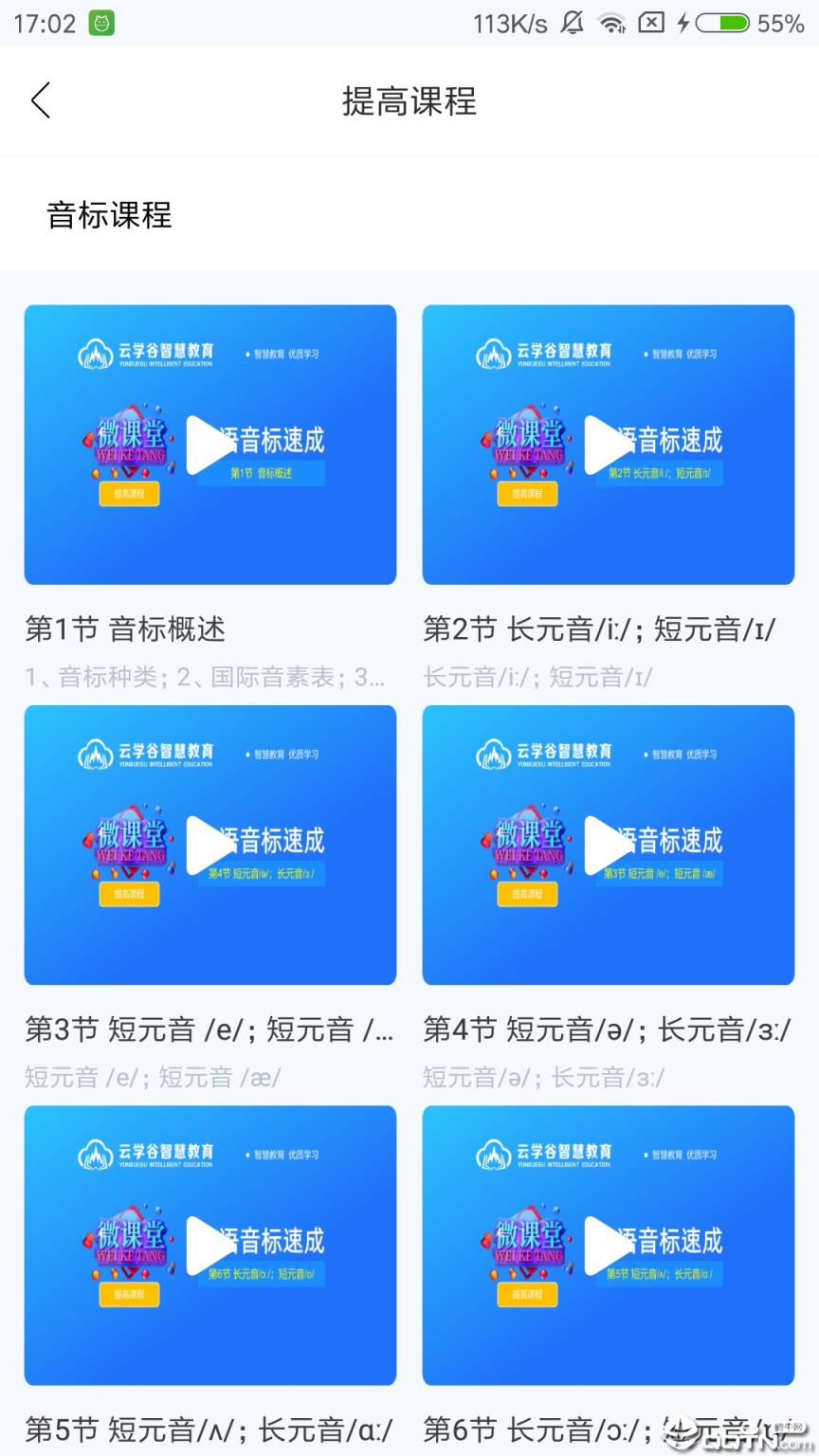Tap the back arrow to leave 提高课程
Image resolution: width=819 pixels, height=1456 pixels.
coord(41,100)
